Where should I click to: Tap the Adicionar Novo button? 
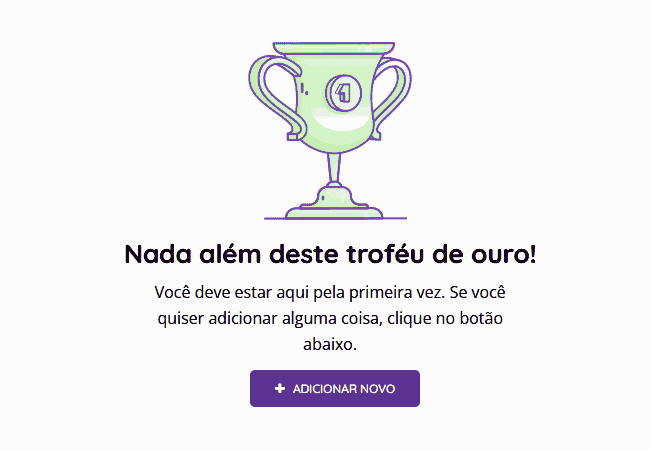[x=335, y=388]
